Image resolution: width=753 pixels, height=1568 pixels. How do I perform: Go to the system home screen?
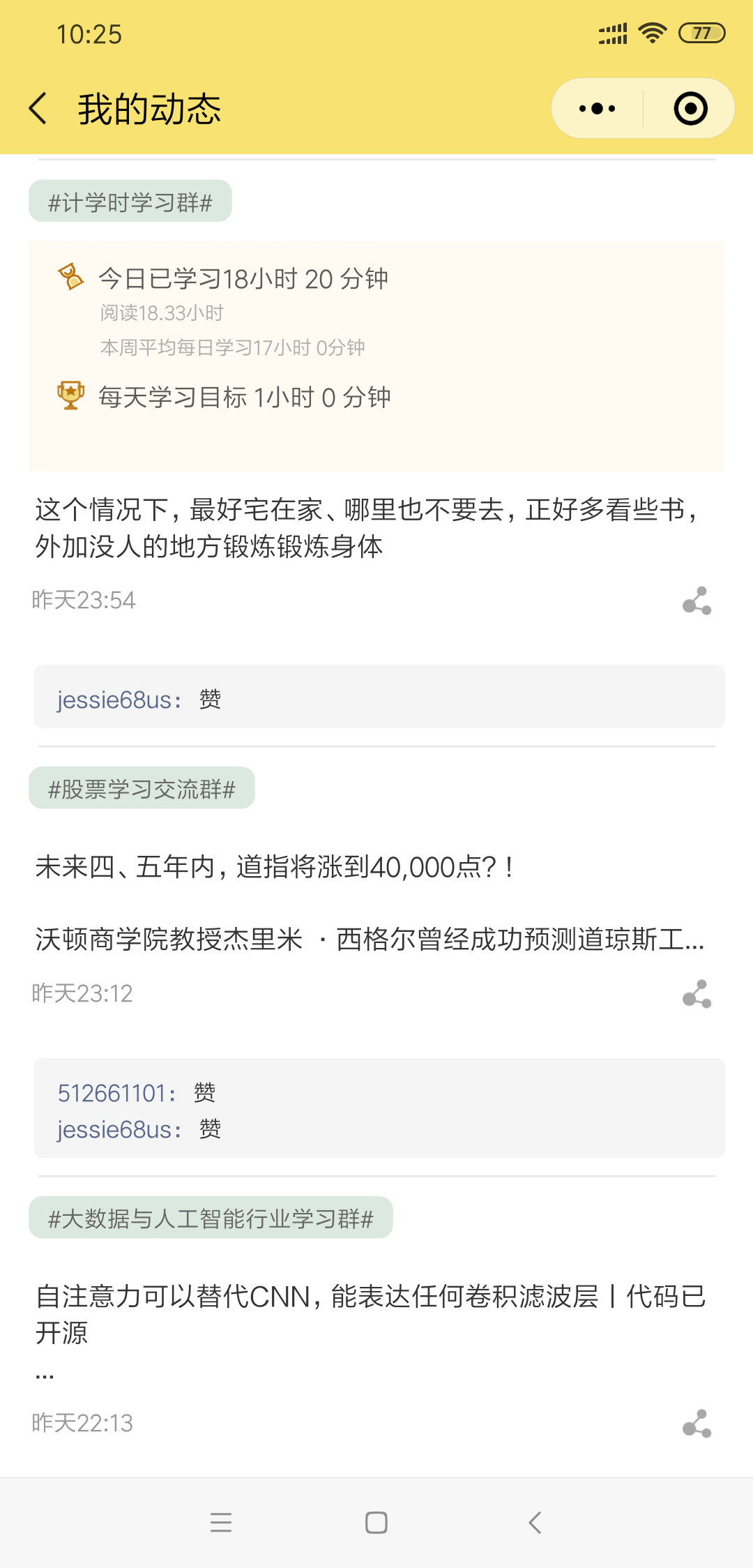click(376, 1522)
